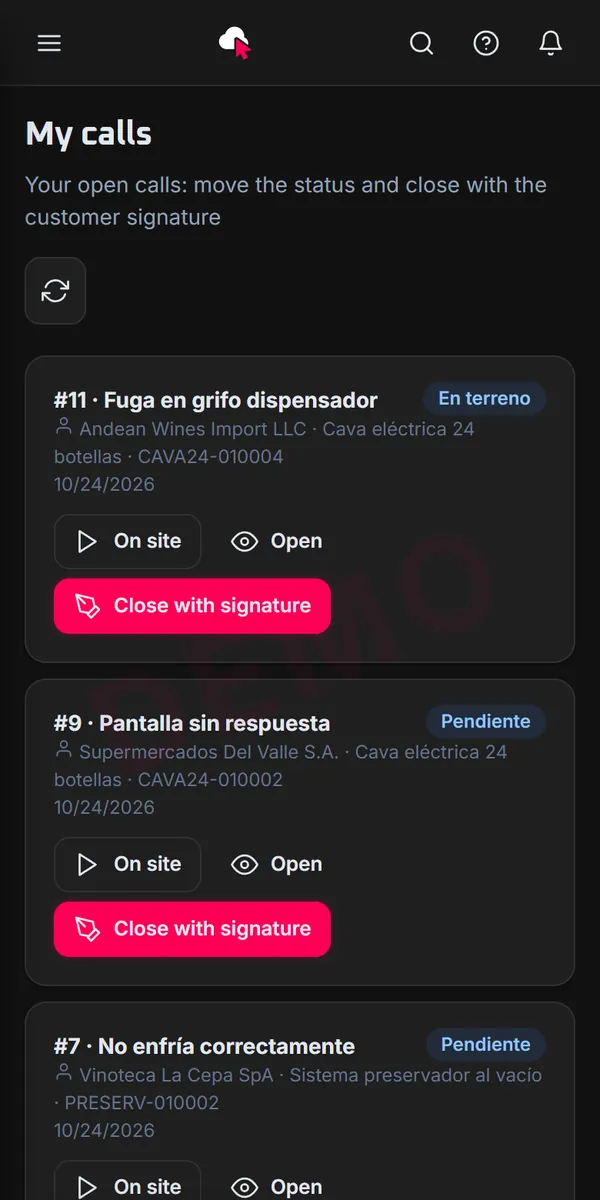
Task: Close call #11 with signature
Action: pos(192,606)
